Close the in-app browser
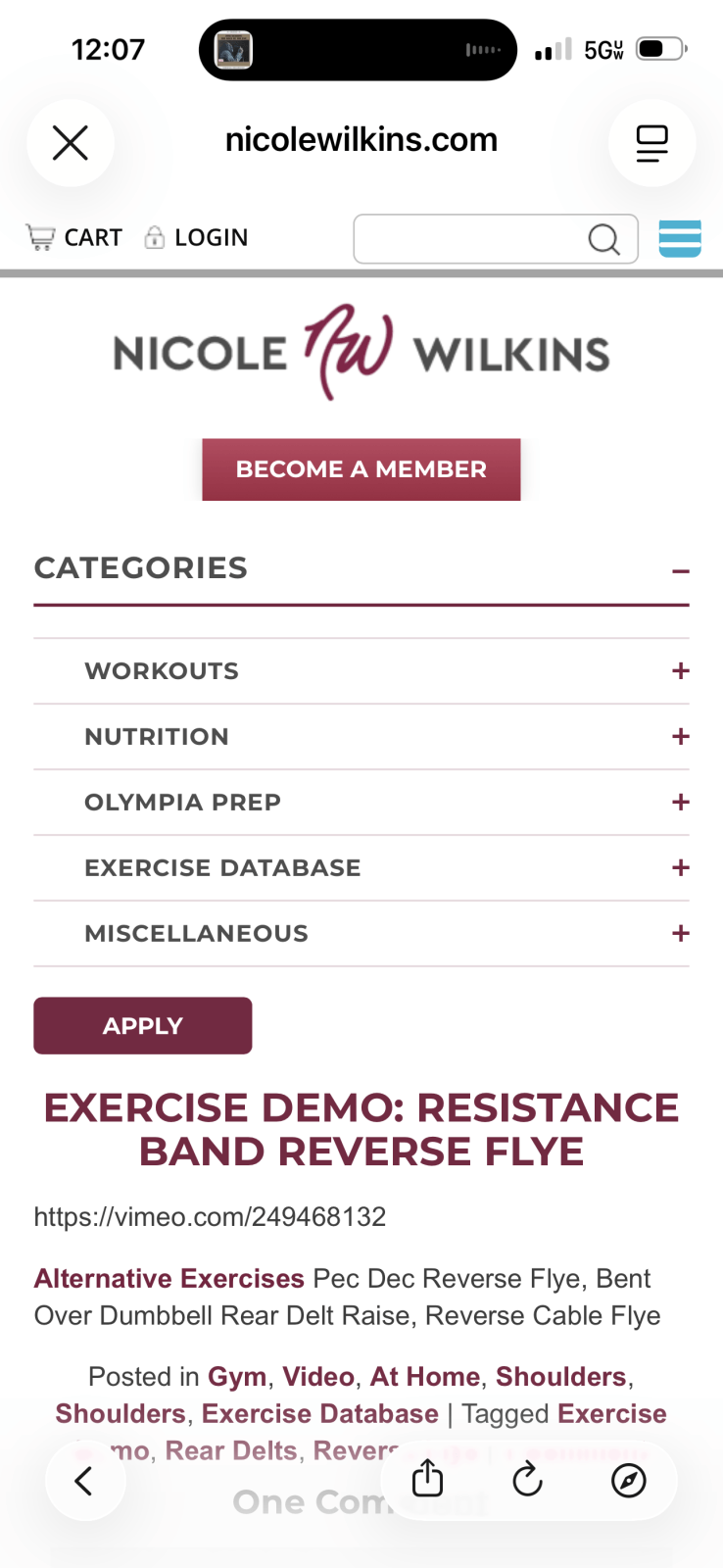This screenshot has height=1568, width=723. 71,143
